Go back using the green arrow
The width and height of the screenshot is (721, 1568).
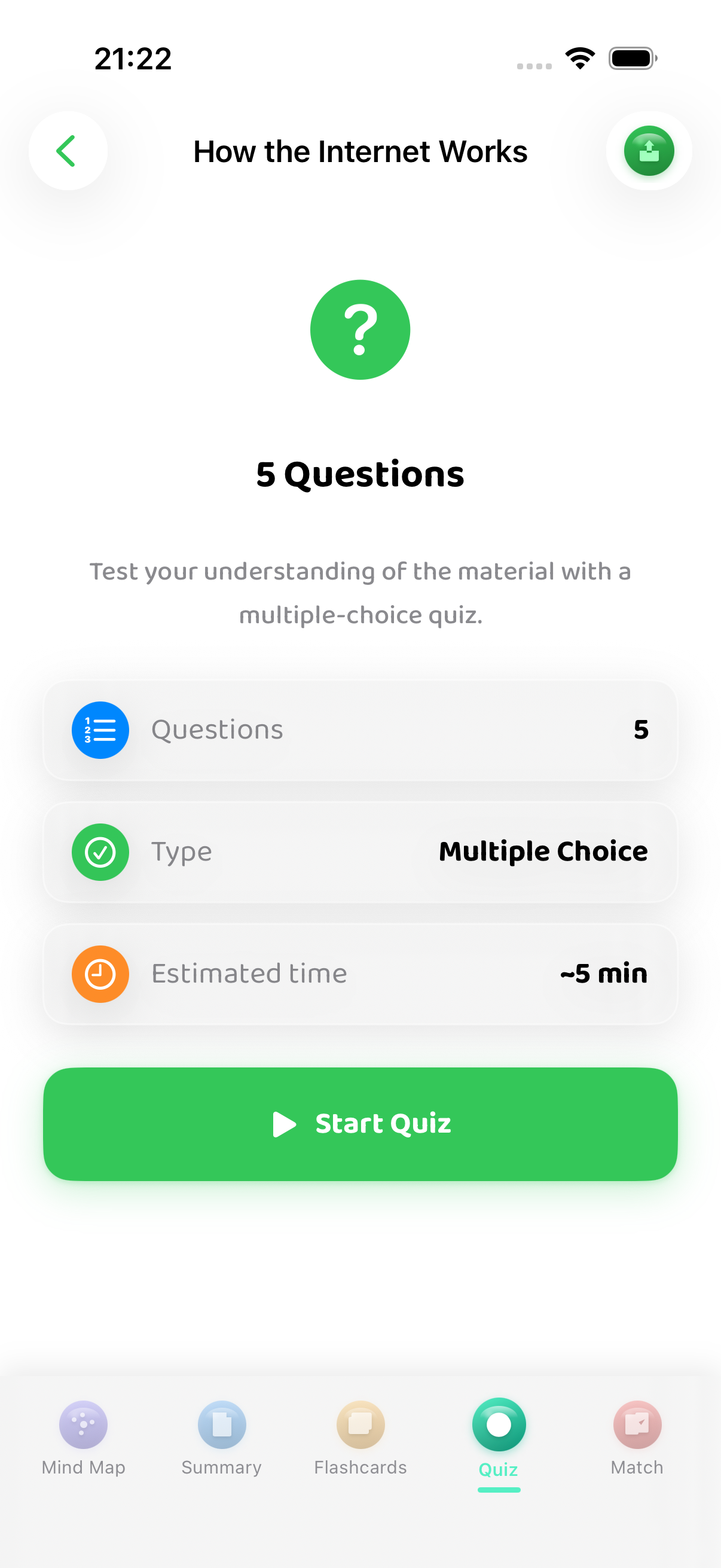[x=68, y=151]
